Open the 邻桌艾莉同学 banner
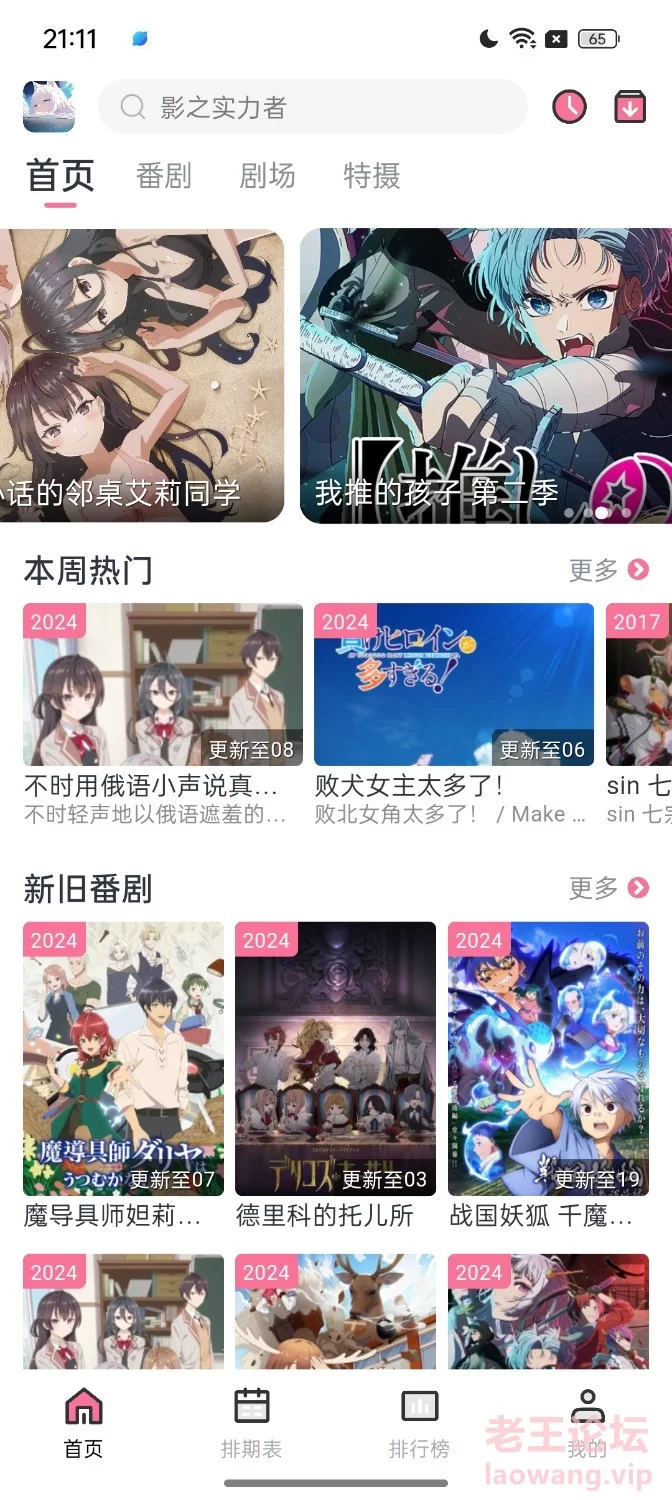The width and height of the screenshot is (672, 1500). [142, 376]
